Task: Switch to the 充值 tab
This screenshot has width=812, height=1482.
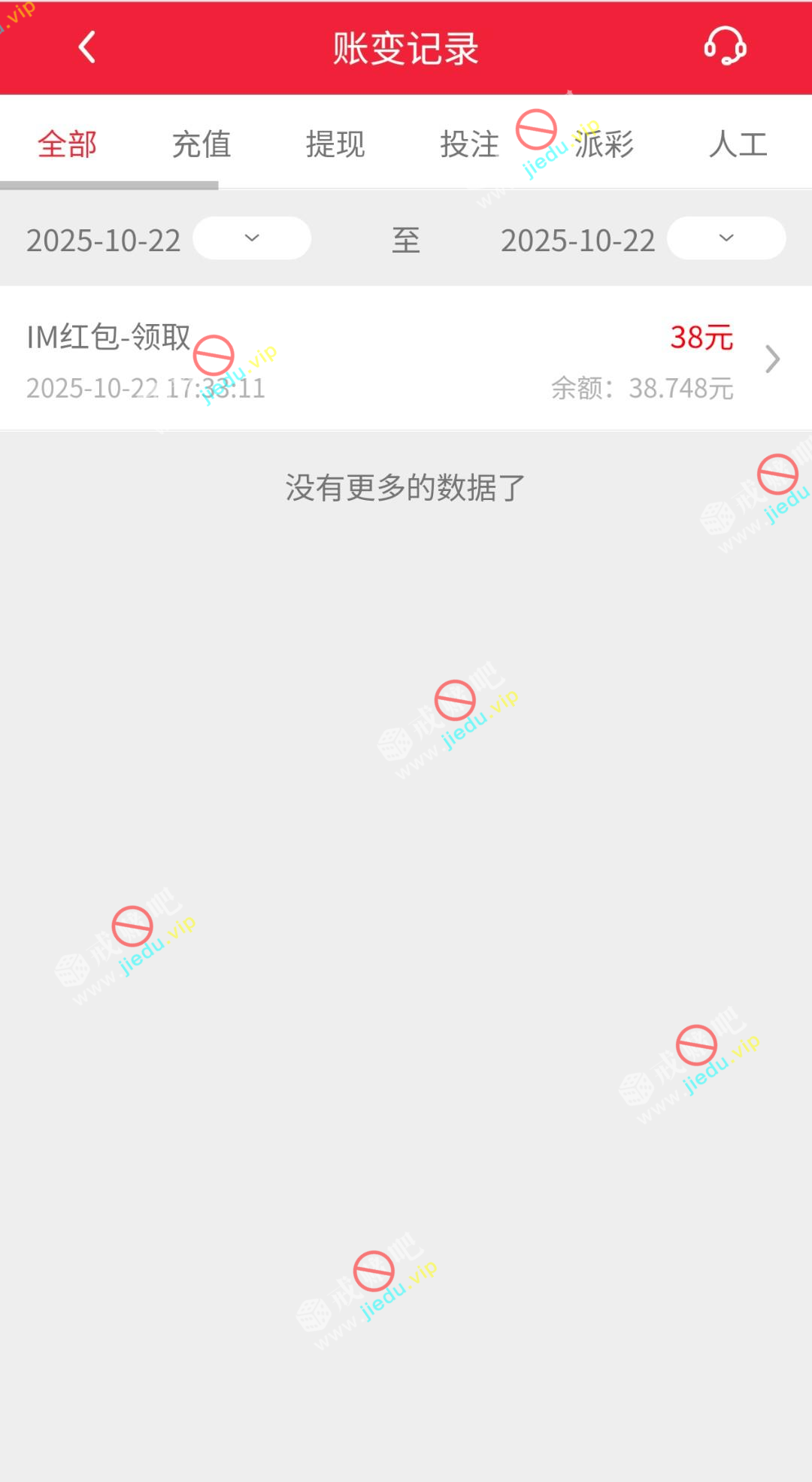Action: click(201, 144)
